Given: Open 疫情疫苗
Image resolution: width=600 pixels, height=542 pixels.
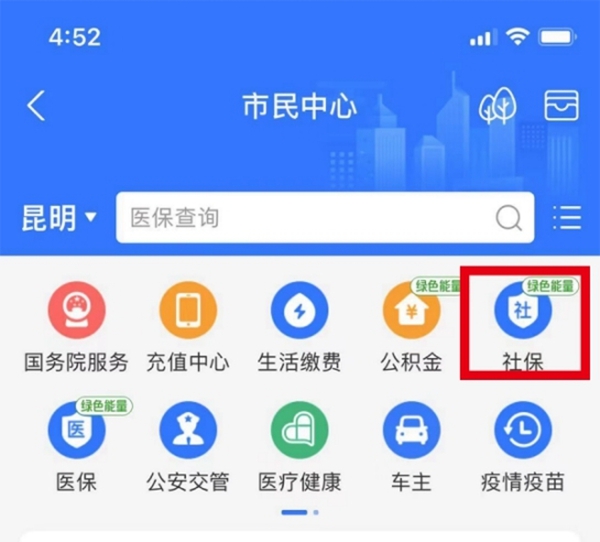Looking at the screenshot, I should (x=523, y=446).
